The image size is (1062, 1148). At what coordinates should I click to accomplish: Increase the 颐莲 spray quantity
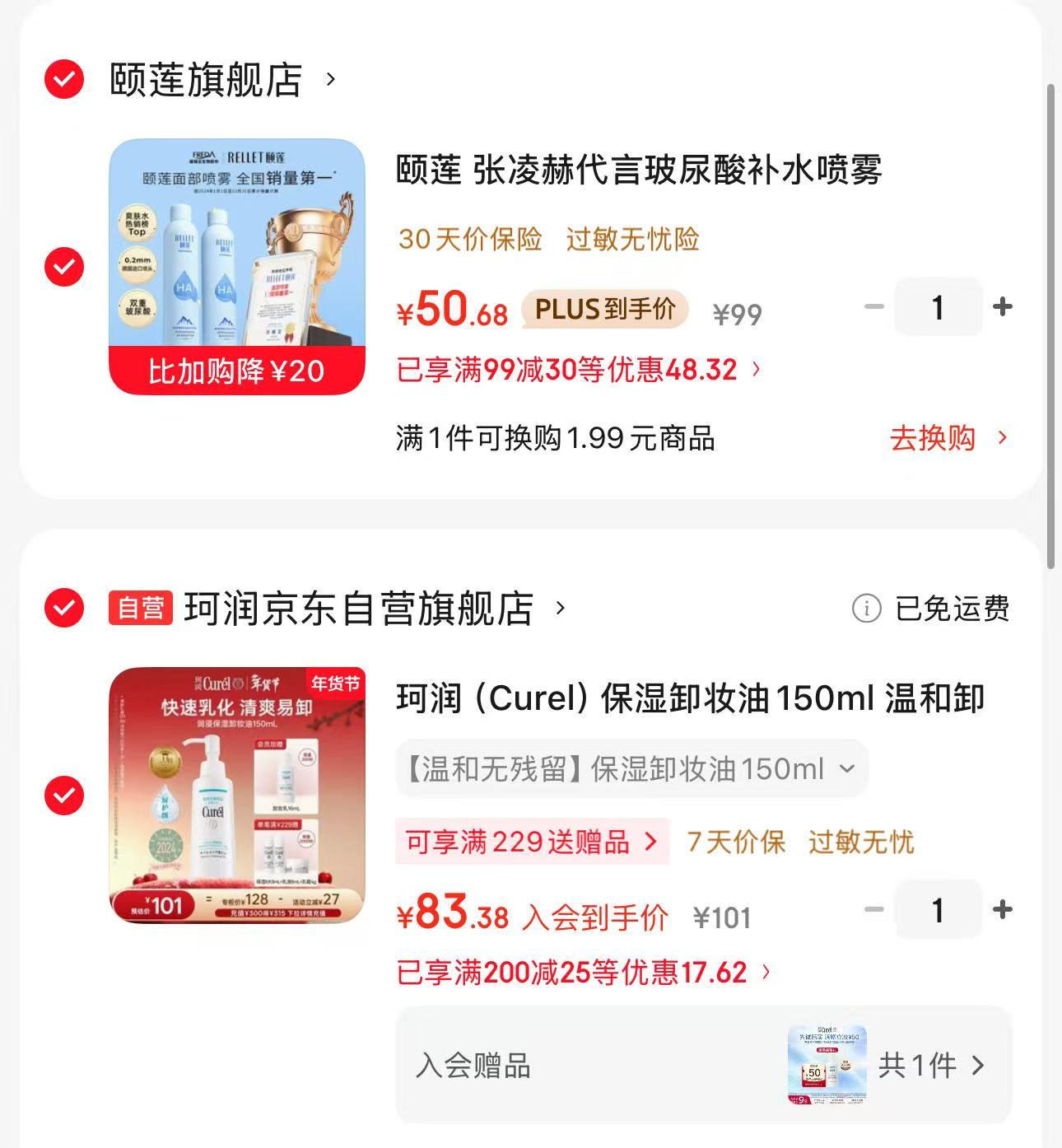click(1002, 307)
